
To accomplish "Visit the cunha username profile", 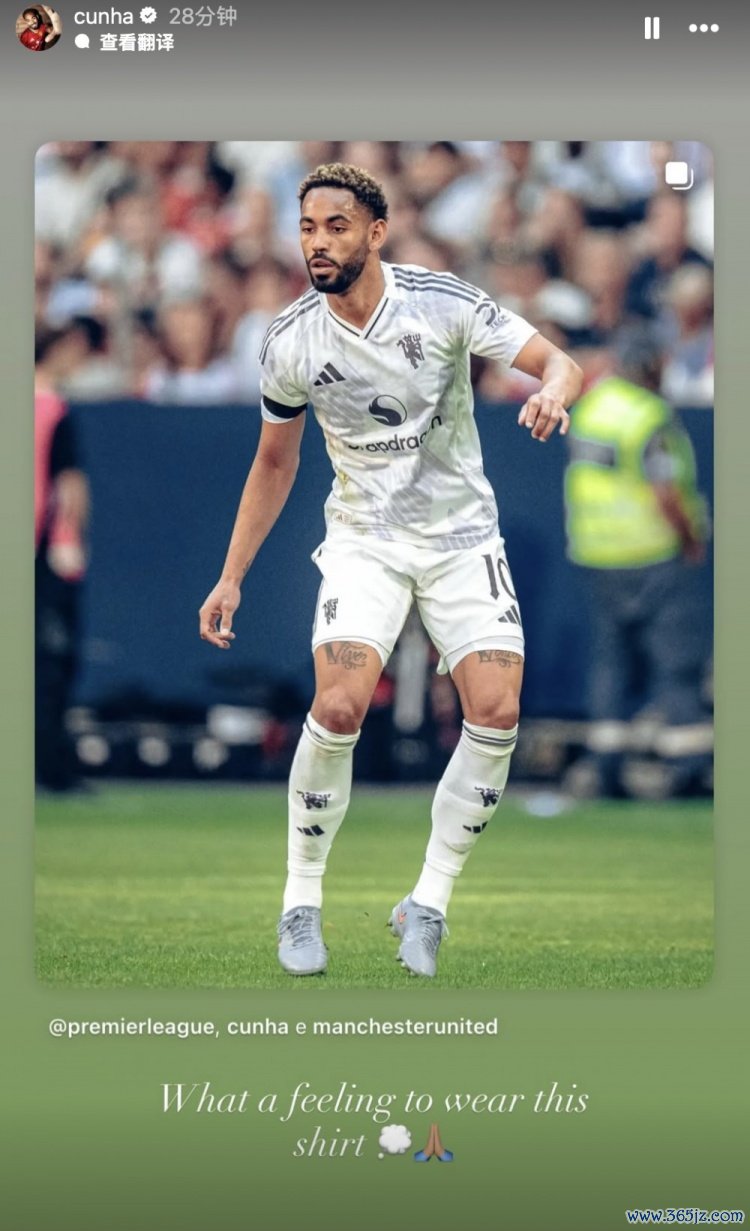I will [x=103, y=16].
